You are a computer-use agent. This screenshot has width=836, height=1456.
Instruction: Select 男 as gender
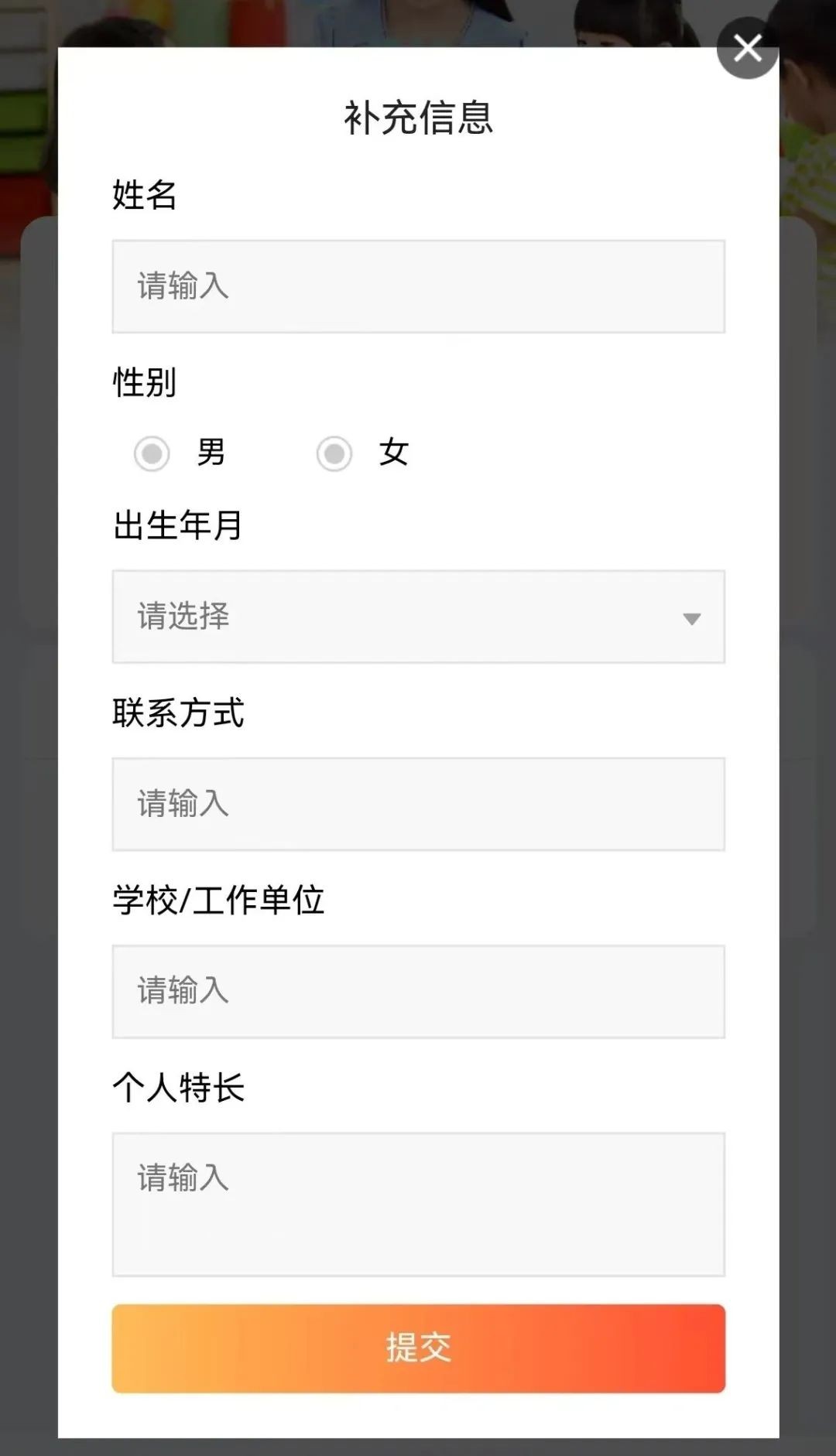point(152,453)
